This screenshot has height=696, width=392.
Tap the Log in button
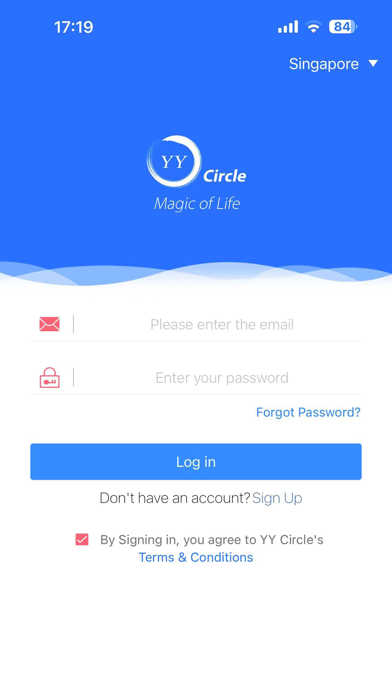tap(196, 462)
